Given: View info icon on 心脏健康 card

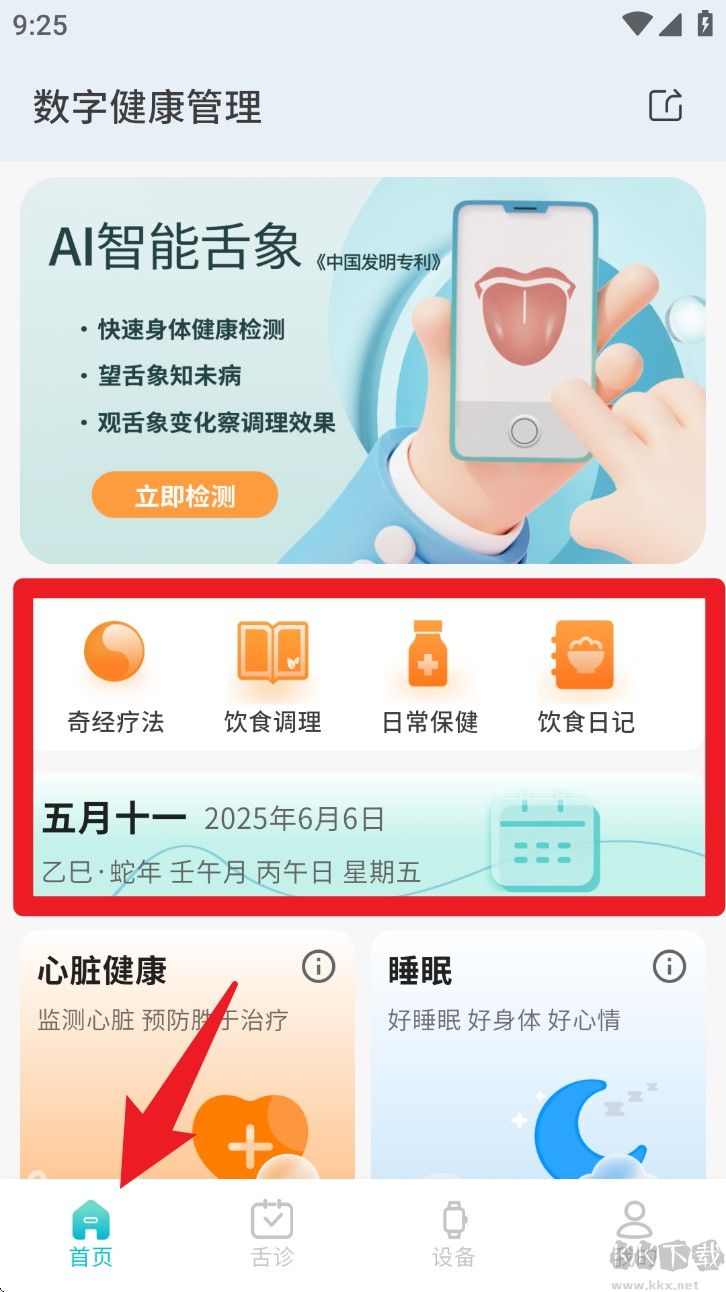Looking at the screenshot, I should [318, 966].
